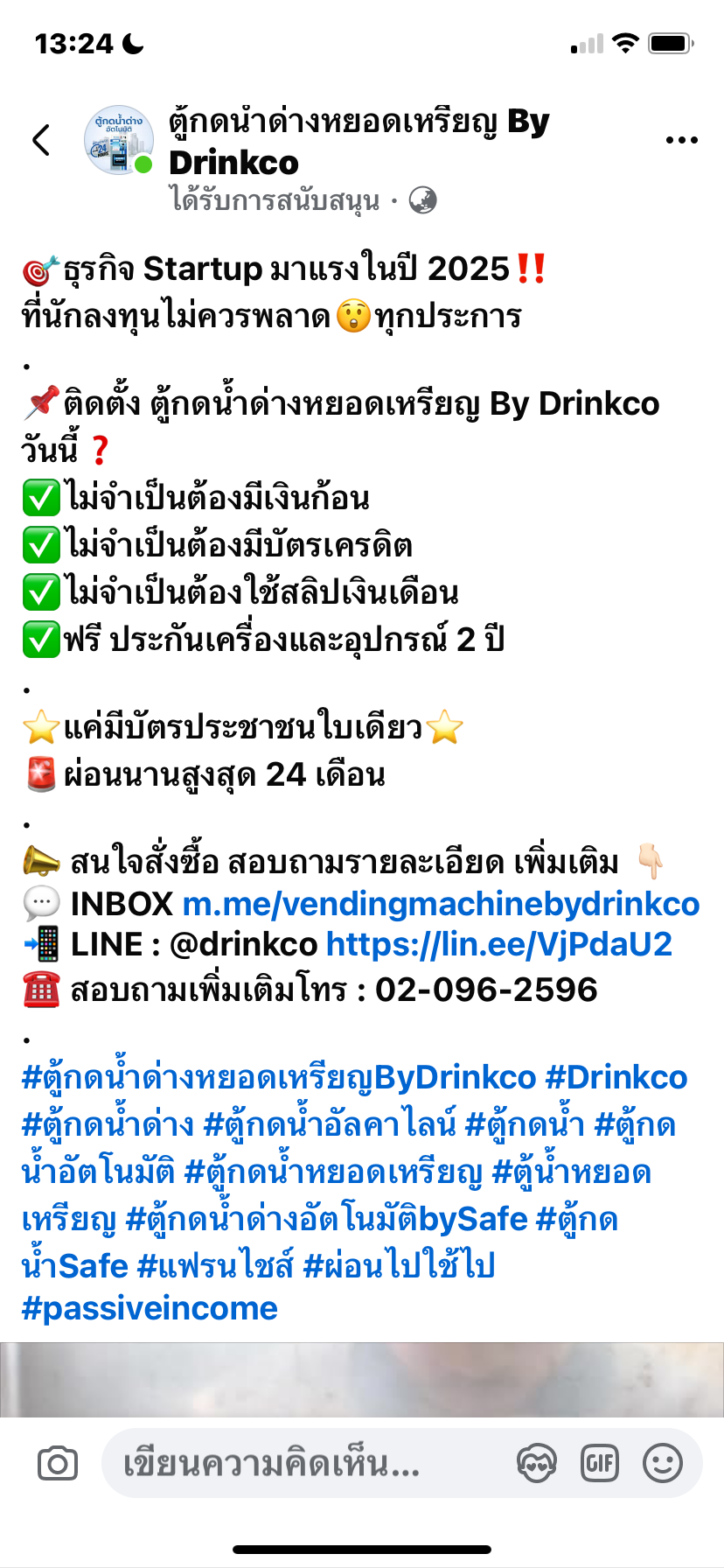The width and height of the screenshot is (724, 1568).
Task: Open the emoji smiley picker
Action: tap(663, 1463)
